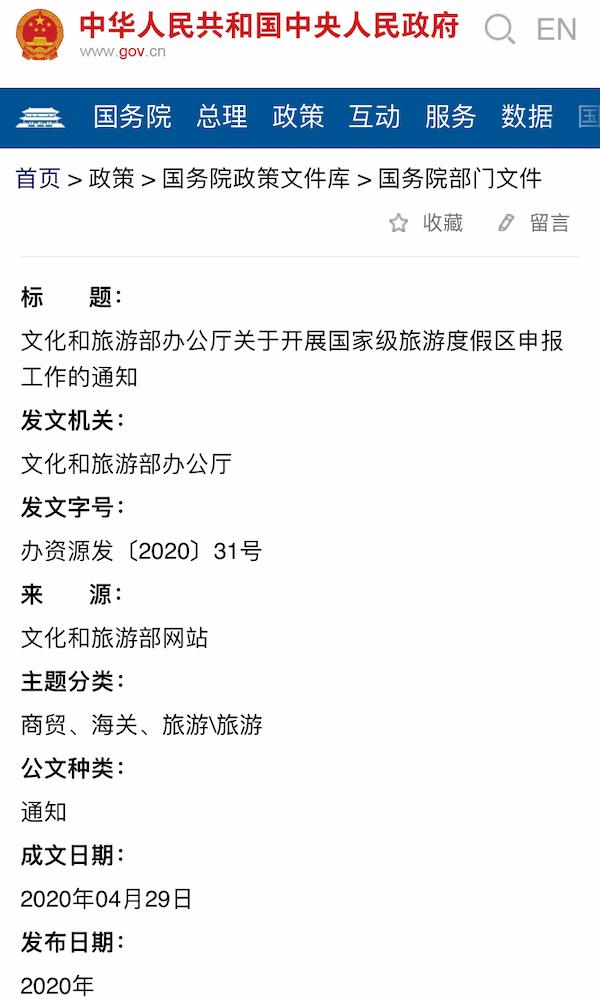Open the 国务院 navigation tab

point(132,117)
